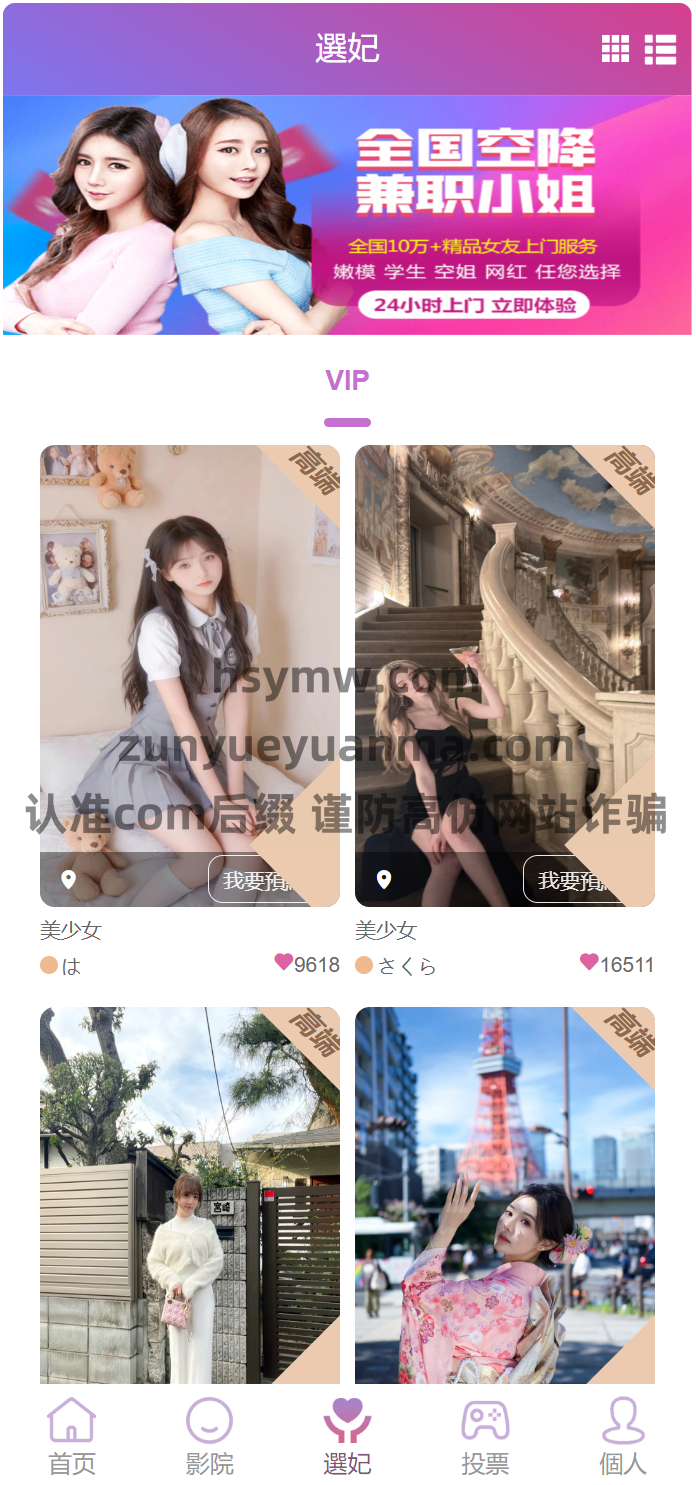This screenshot has height=1485, width=696.
Task: Like は with the heart icon
Action: point(284,962)
